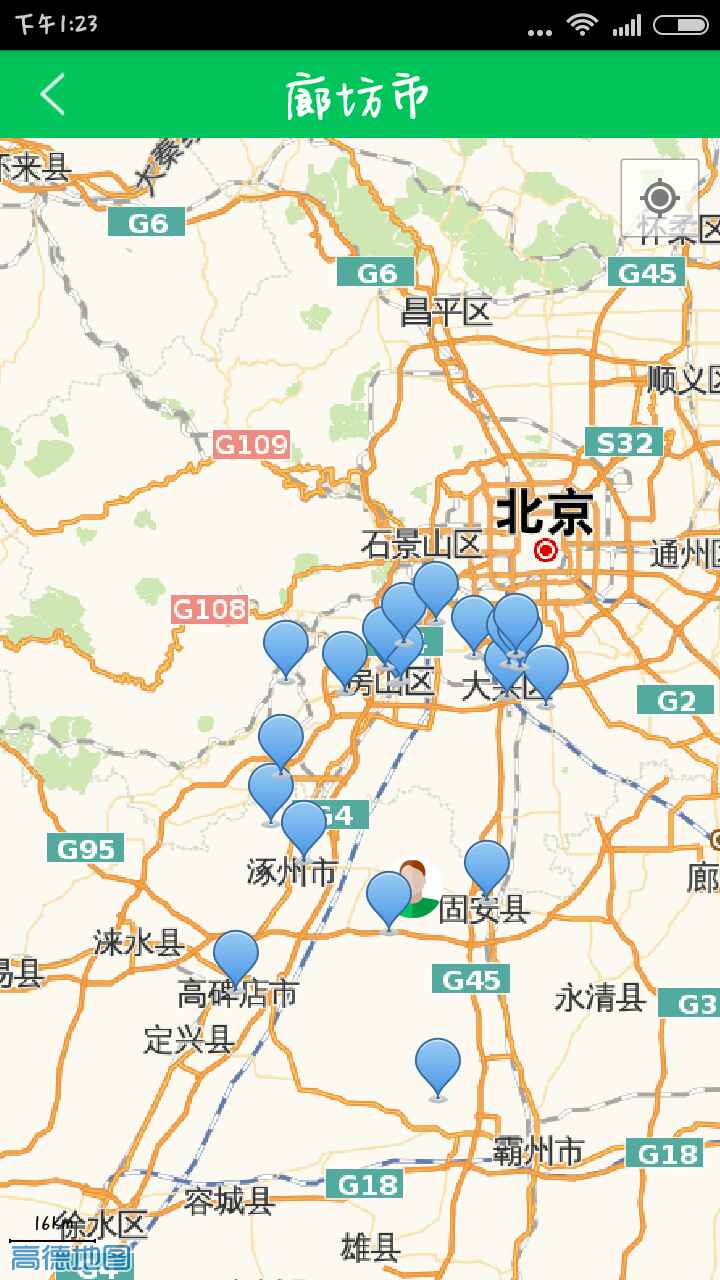Select the blue pin above 霸州市
This screenshot has height=1280, width=720.
point(438,1064)
